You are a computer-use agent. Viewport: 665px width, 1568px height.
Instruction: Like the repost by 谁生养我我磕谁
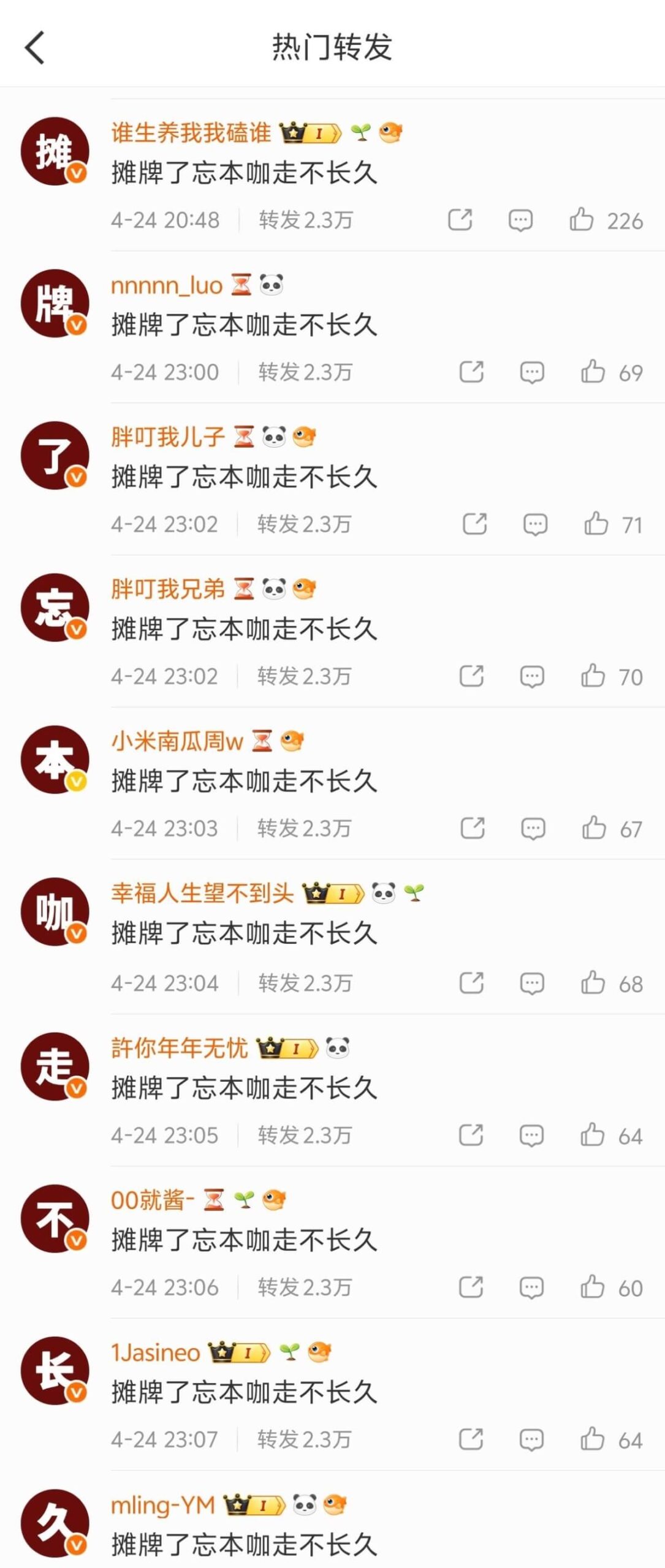click(x=581, y=219)
